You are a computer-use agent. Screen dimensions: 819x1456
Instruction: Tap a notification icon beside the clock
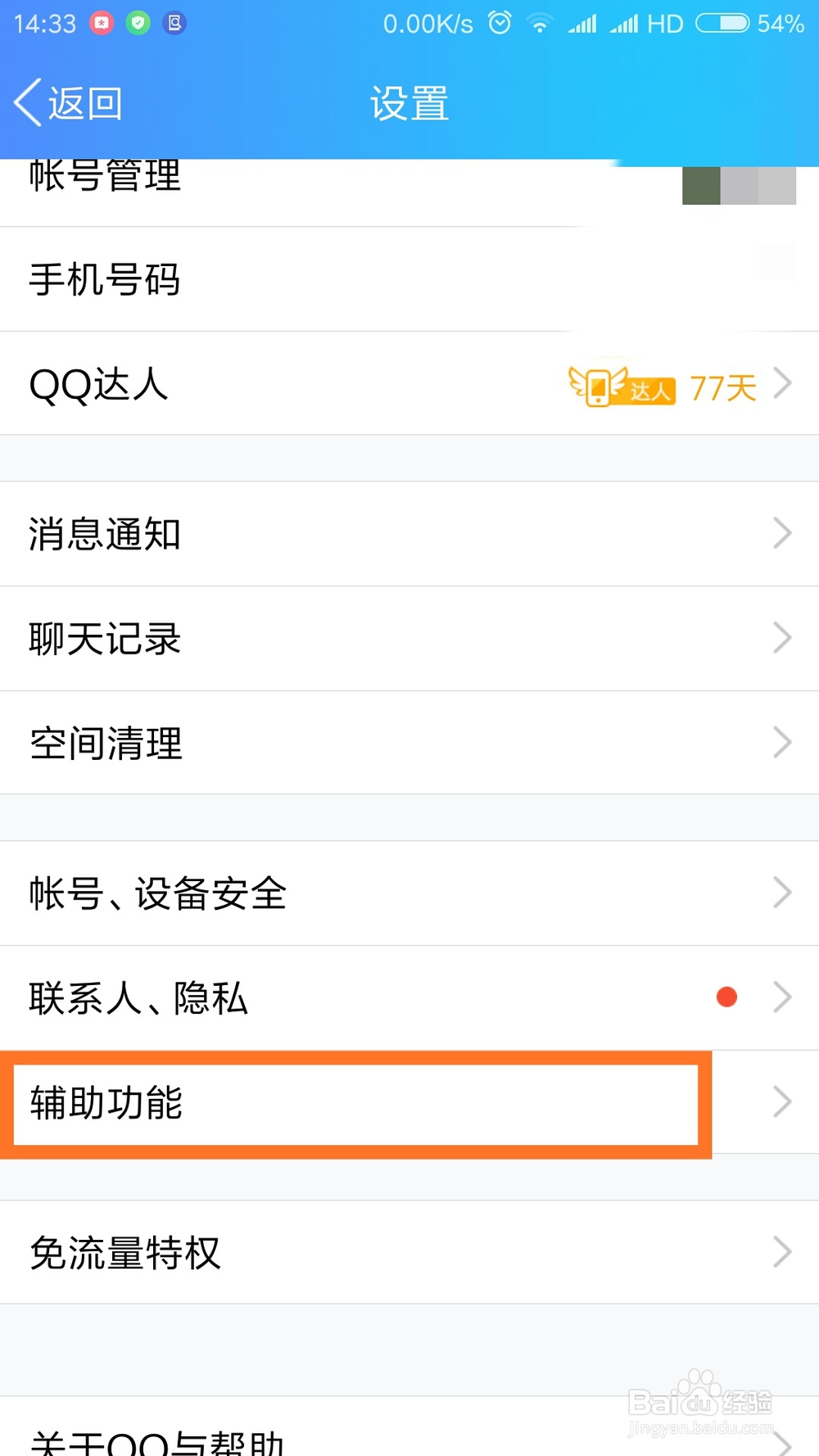coord(103,22)
